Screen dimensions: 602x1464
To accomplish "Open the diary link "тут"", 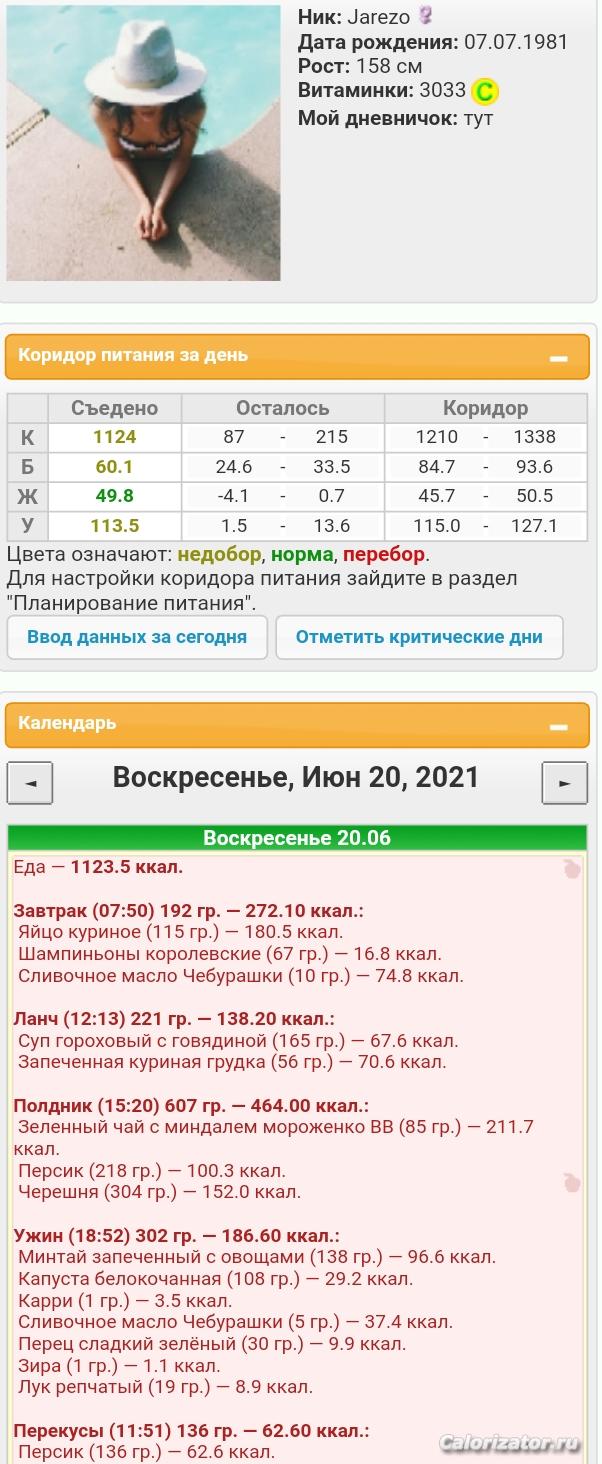I will coord(478,119).
